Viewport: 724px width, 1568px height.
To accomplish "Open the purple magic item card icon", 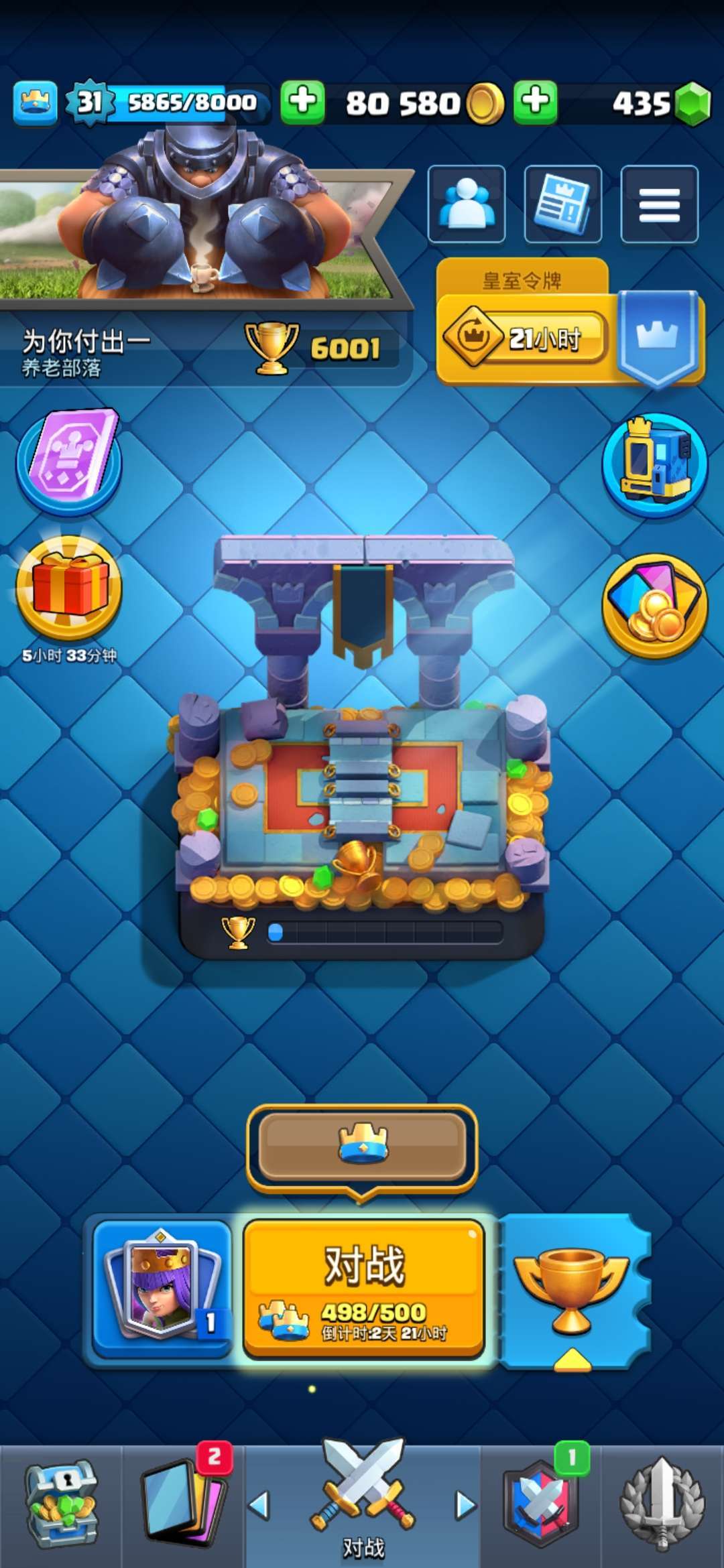I will (x=69, y=461).
